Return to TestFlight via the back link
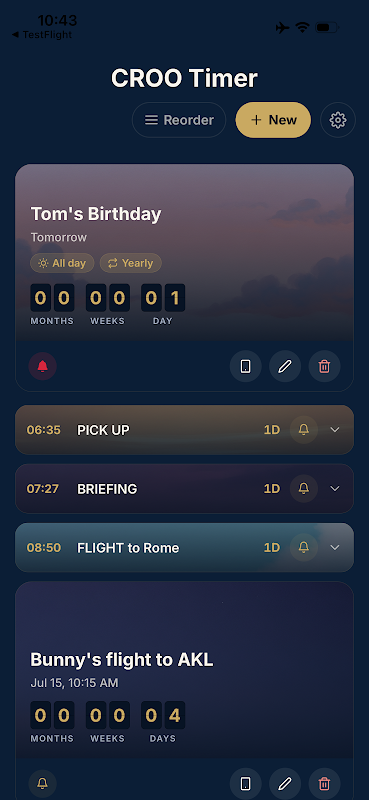Screen dimensions: 369x800 [42, 35]
